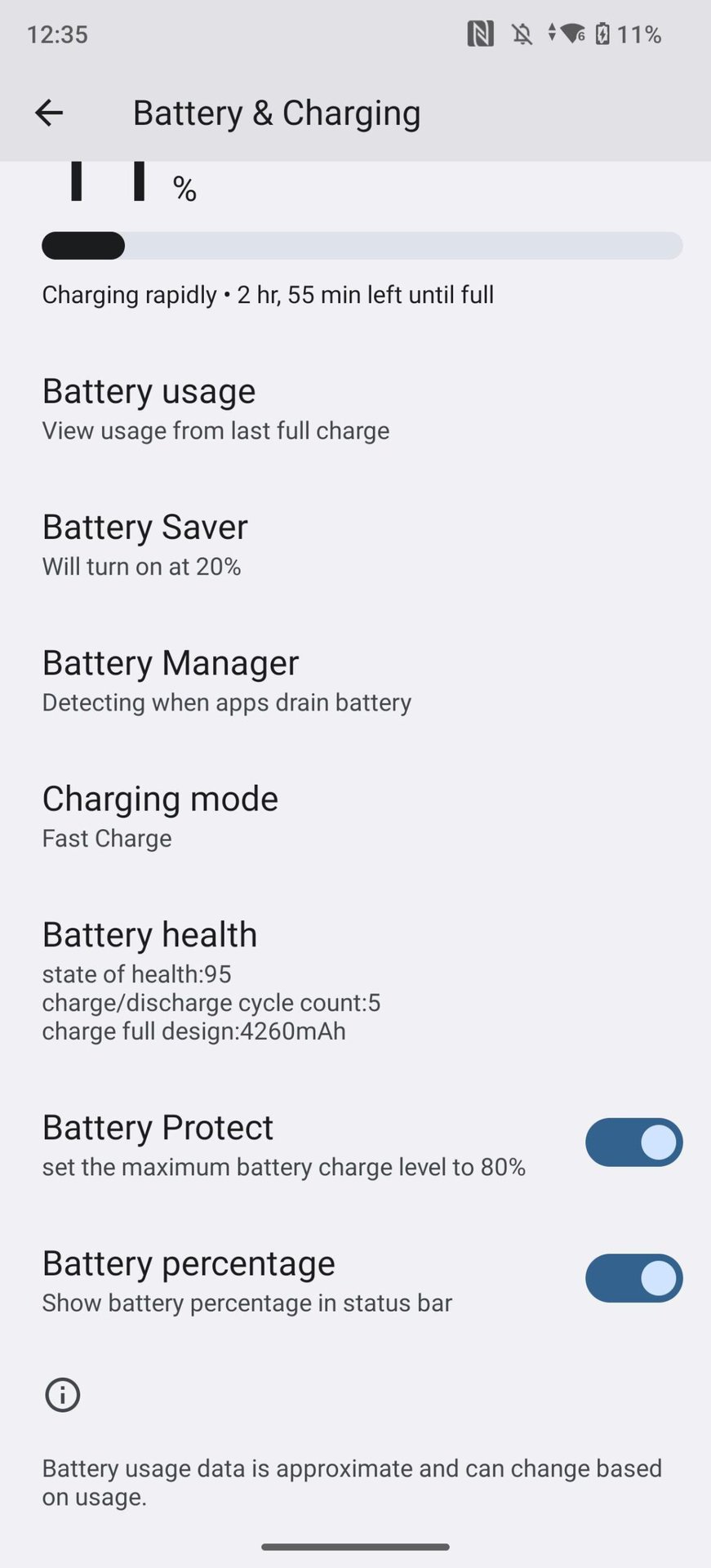
Task: Open Battery usage details
Action: click(355, 410)
